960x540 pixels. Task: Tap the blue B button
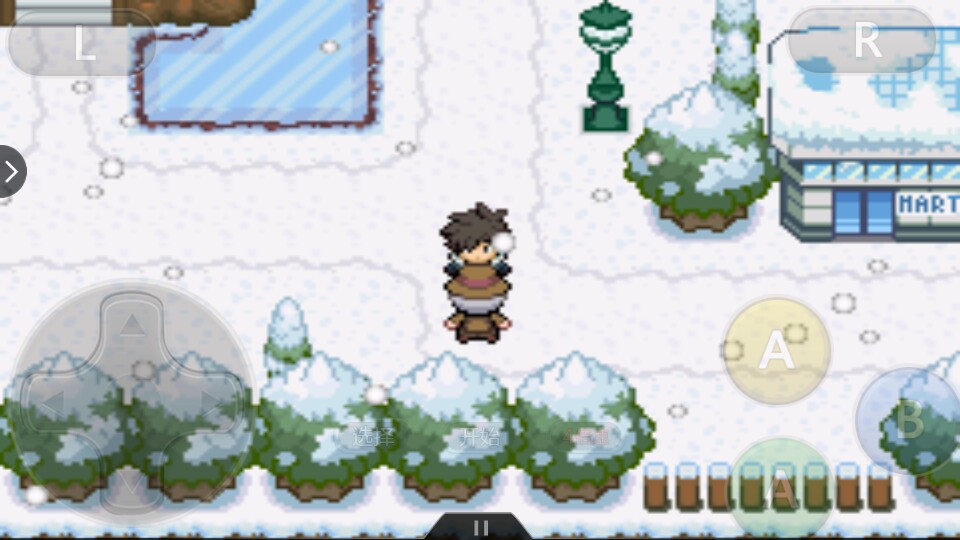(908, 421)
